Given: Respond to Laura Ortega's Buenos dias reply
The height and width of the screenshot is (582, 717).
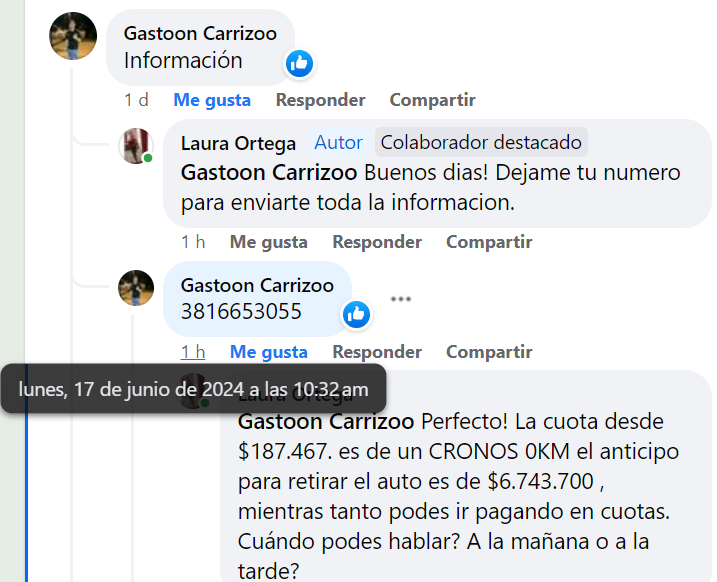Looking at the screenshot, I should pos(377,242).
